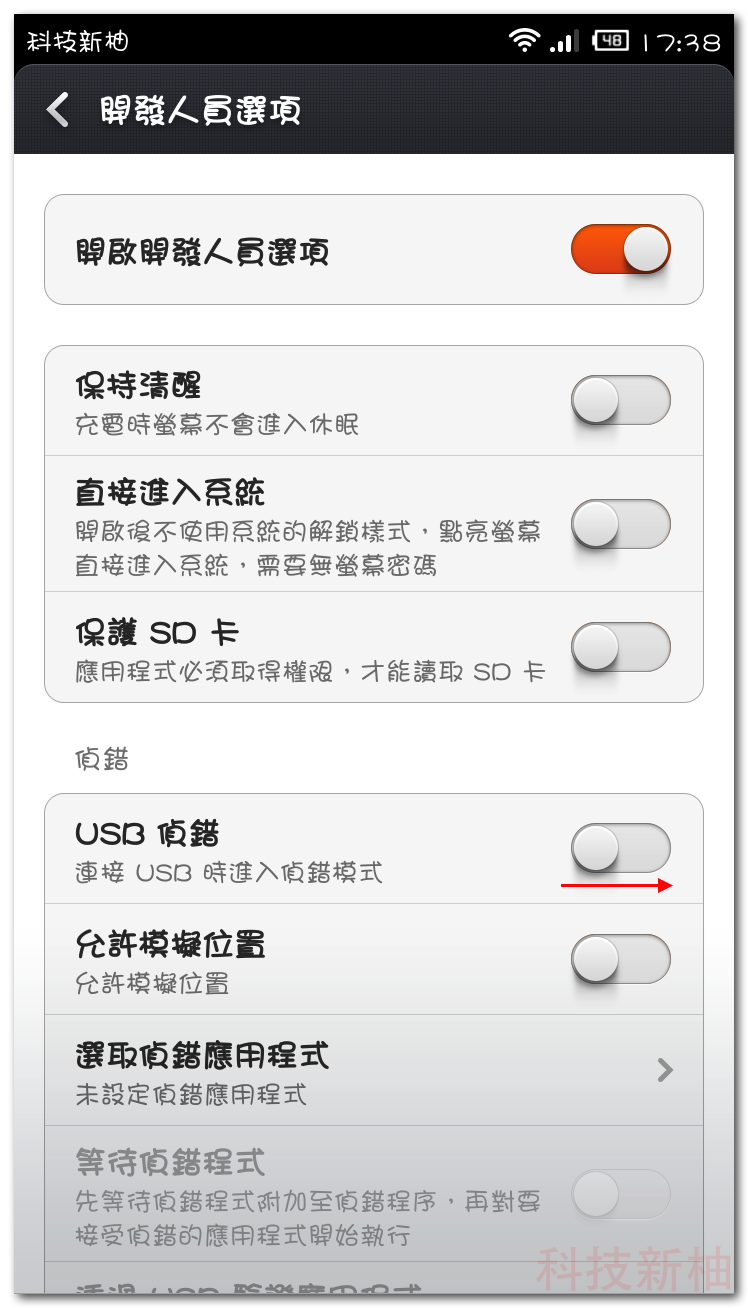Image resolution: width=748 pixels, height=1308 pixels.
Task: Go back from 開發人員選項
Action: tap(58, 110)
